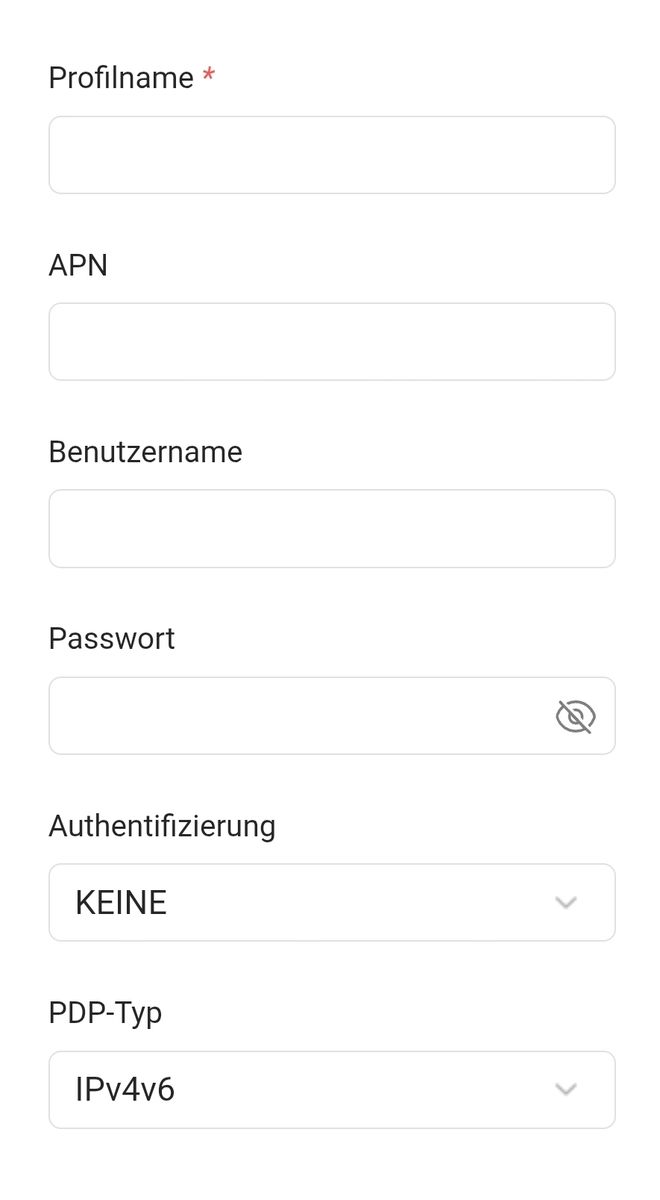Focus the APN text field
The image size is (660, 1200).
[331, 342]
